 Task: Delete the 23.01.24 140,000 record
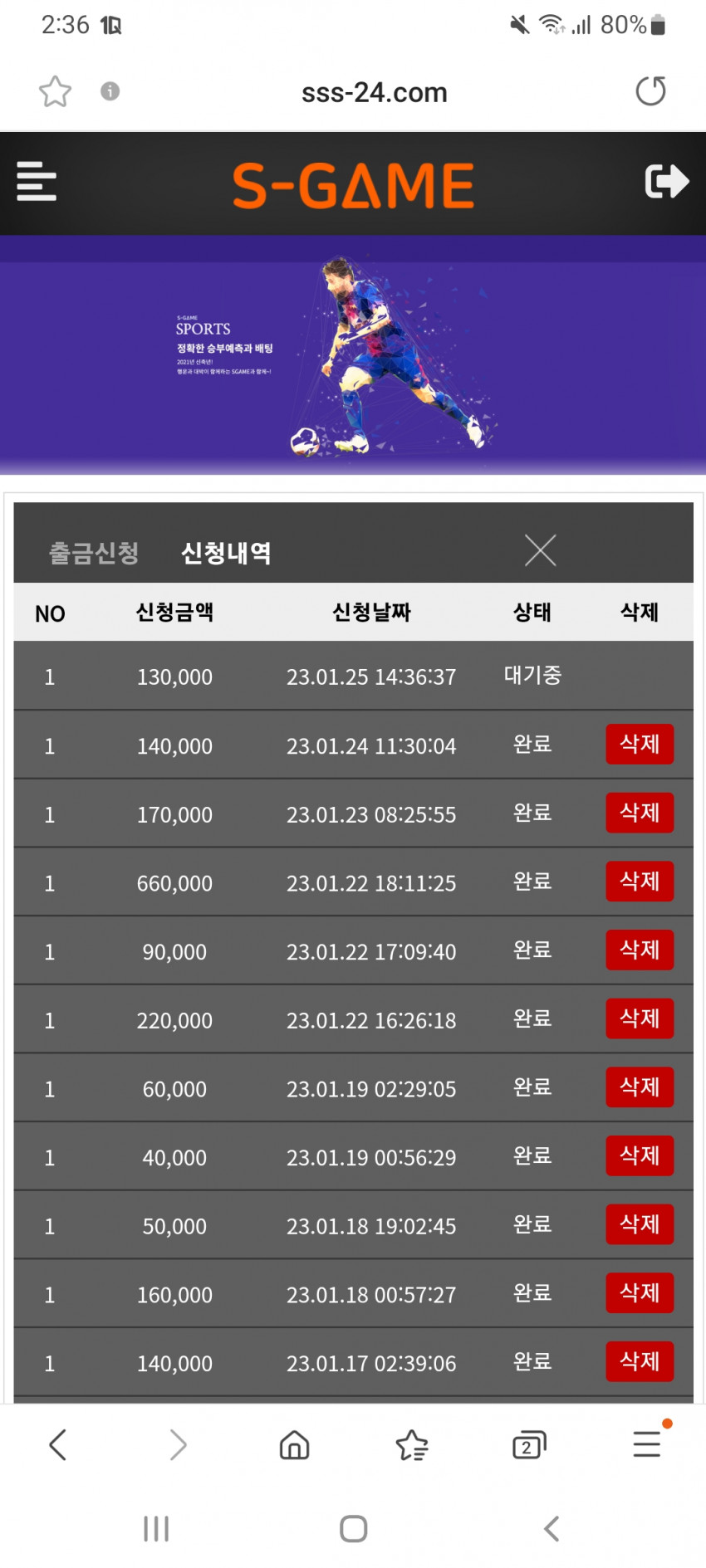point(639,744)
